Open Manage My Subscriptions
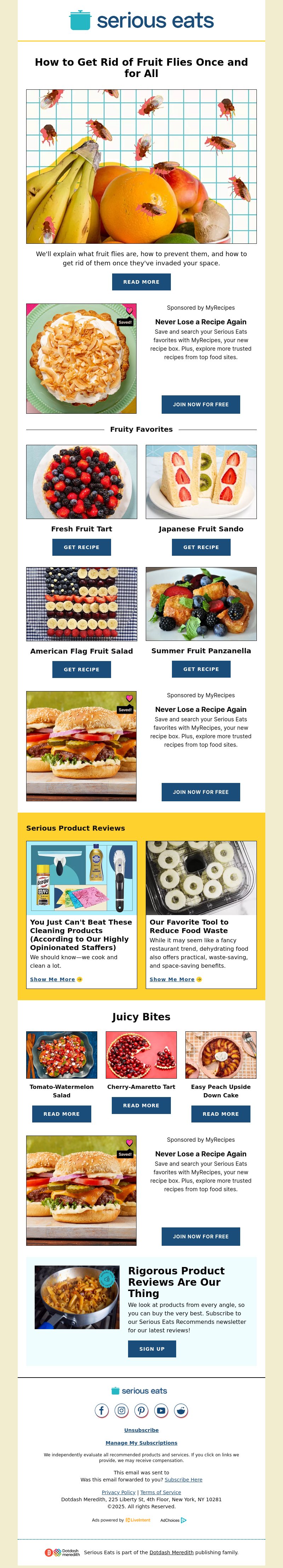Viewport: 283px width, 1568px height. [x=141, y=1443]
